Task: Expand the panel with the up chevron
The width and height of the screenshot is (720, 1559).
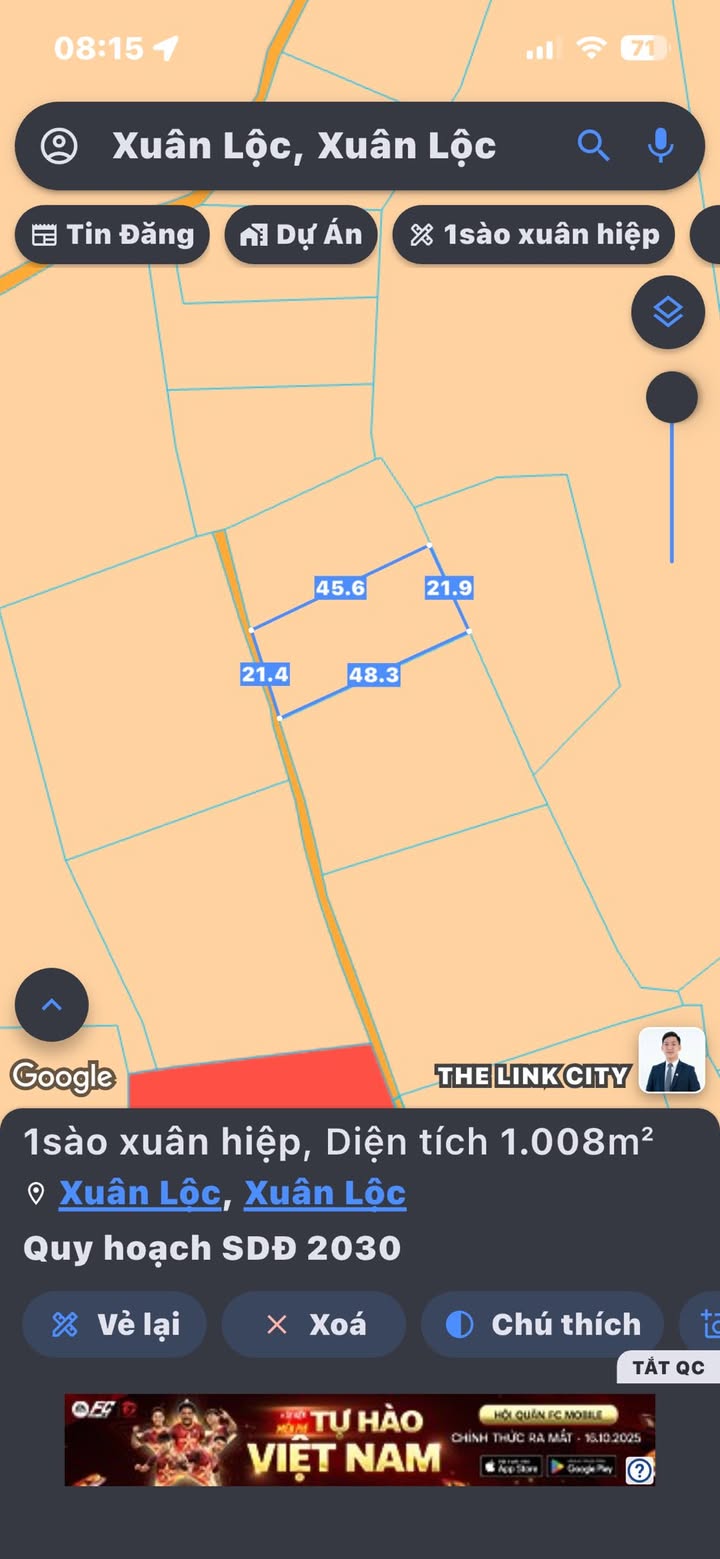Action: pos(52,1005)
